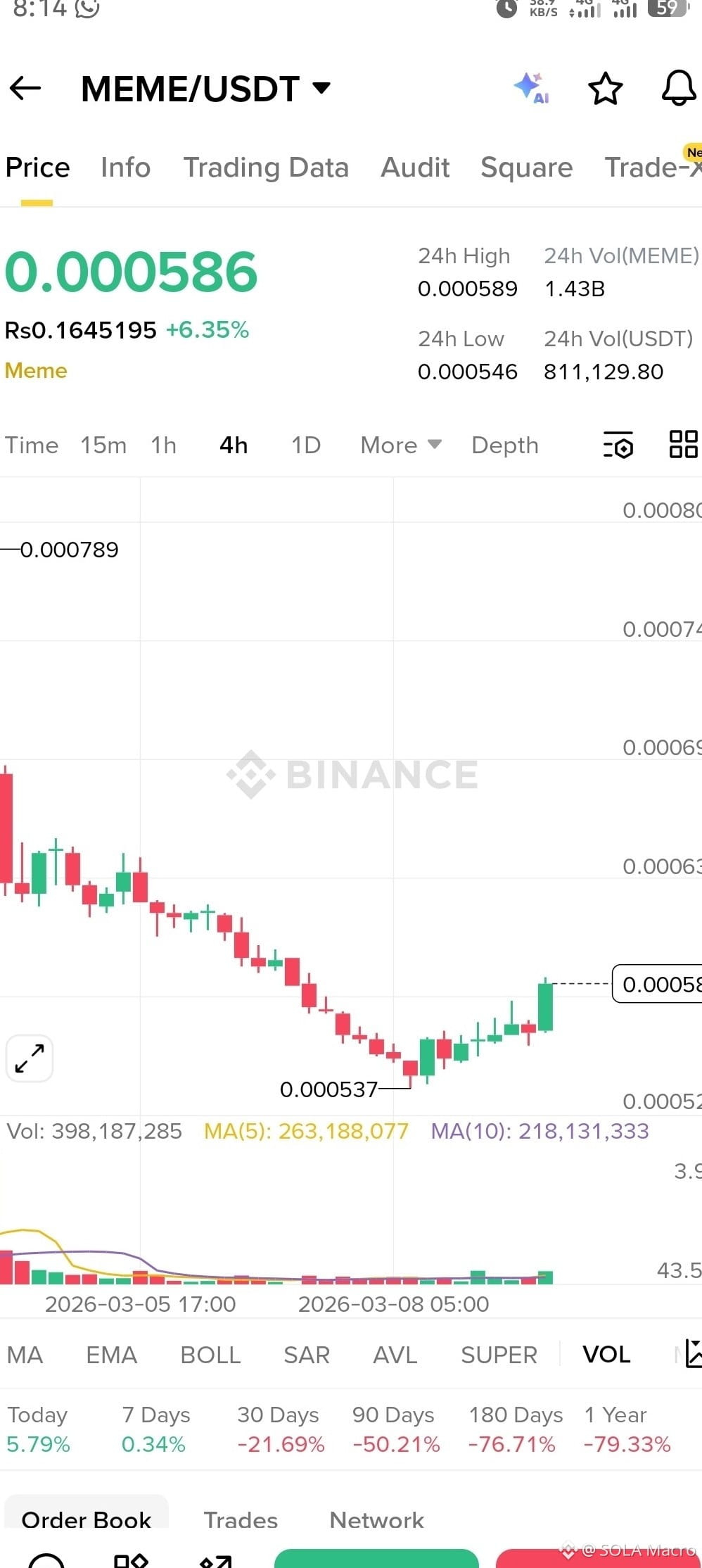702x1568 pixels.
Task: Enable the EMA indicator
Action: pyautogui.click(x=111, y=1355)
